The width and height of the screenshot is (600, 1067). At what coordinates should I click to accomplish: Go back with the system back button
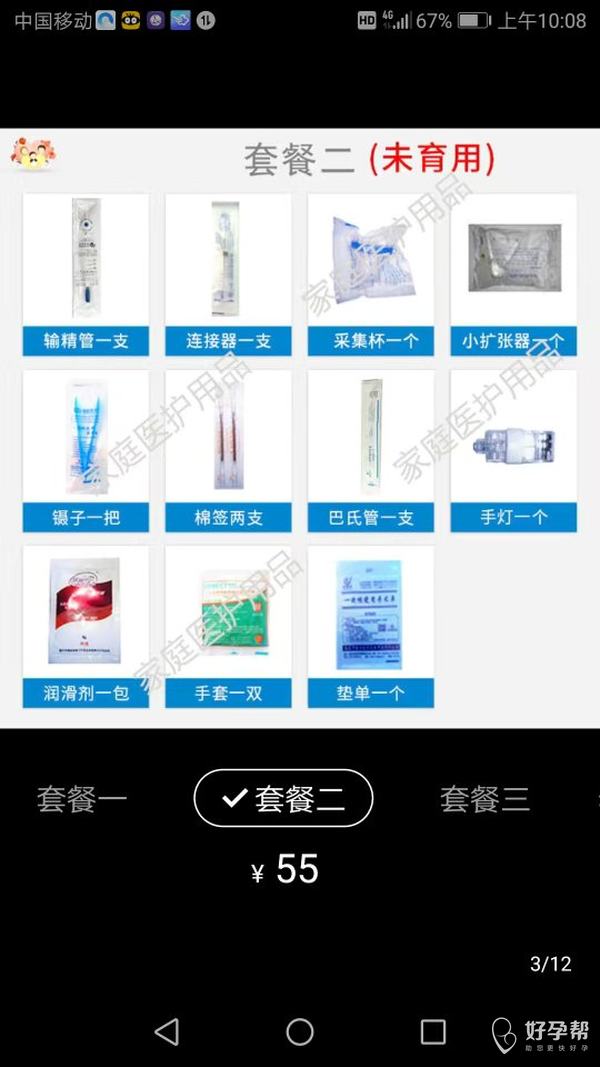click(167, 1031)
